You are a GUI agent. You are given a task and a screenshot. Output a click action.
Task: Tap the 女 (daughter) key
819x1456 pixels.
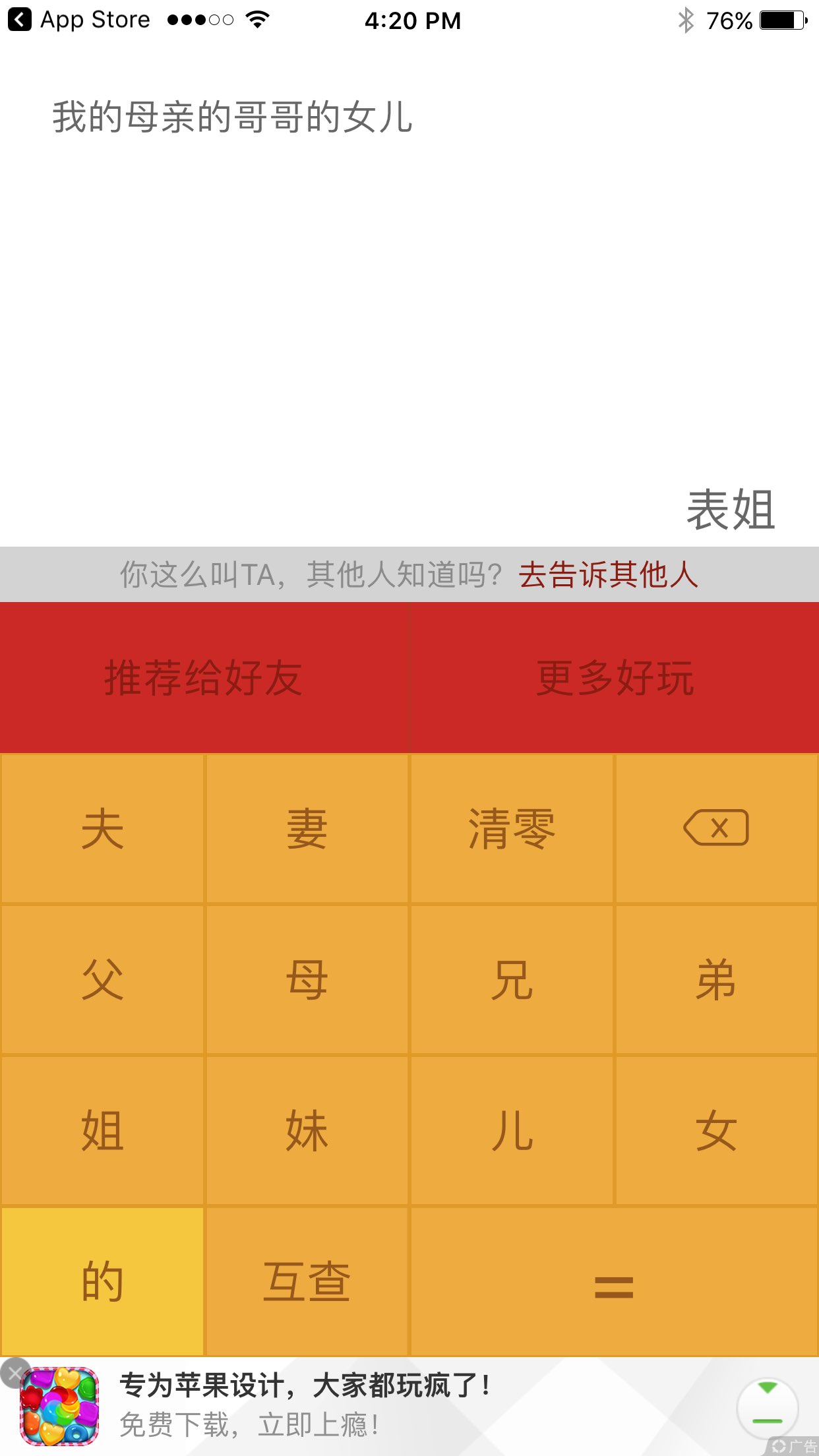point(716,1131)
